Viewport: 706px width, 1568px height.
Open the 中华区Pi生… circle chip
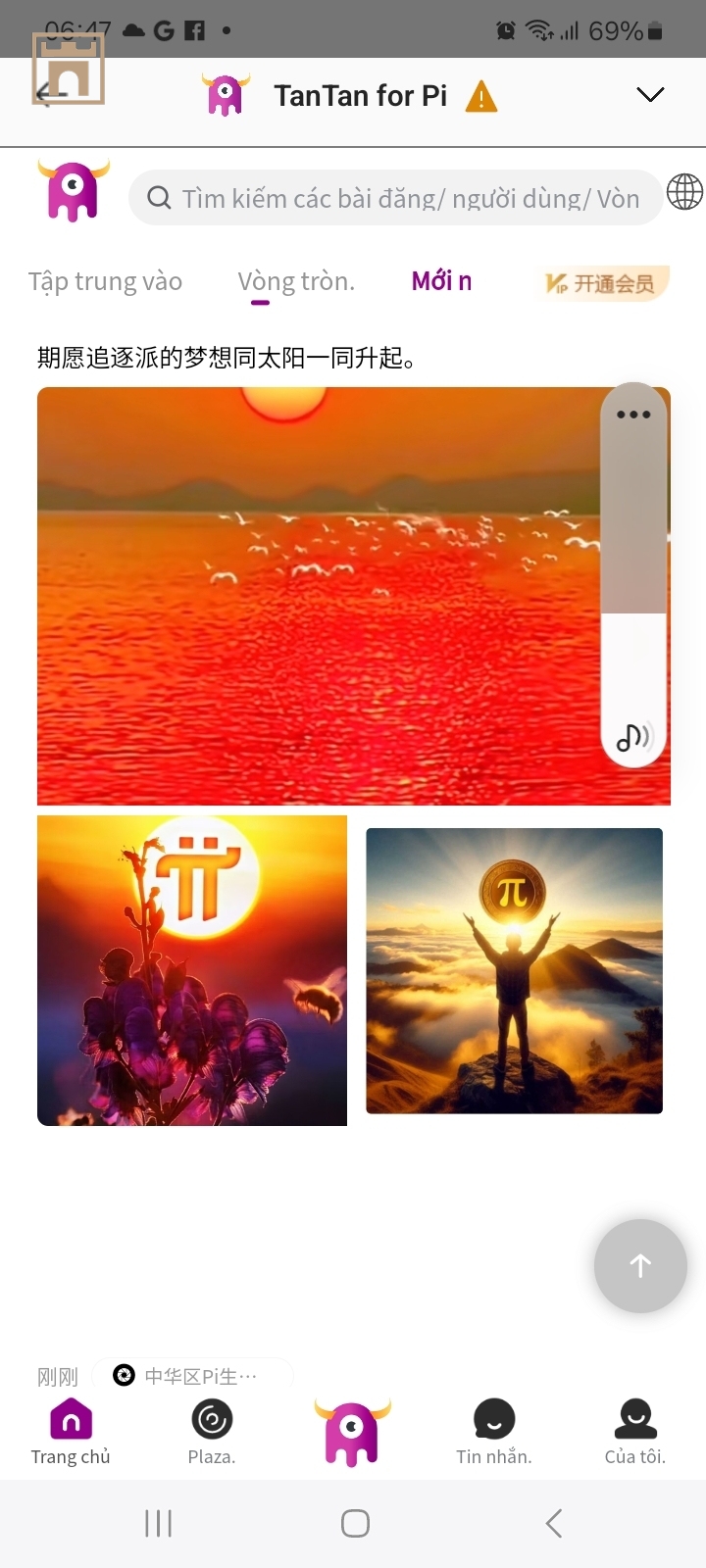click(191, 1376)
